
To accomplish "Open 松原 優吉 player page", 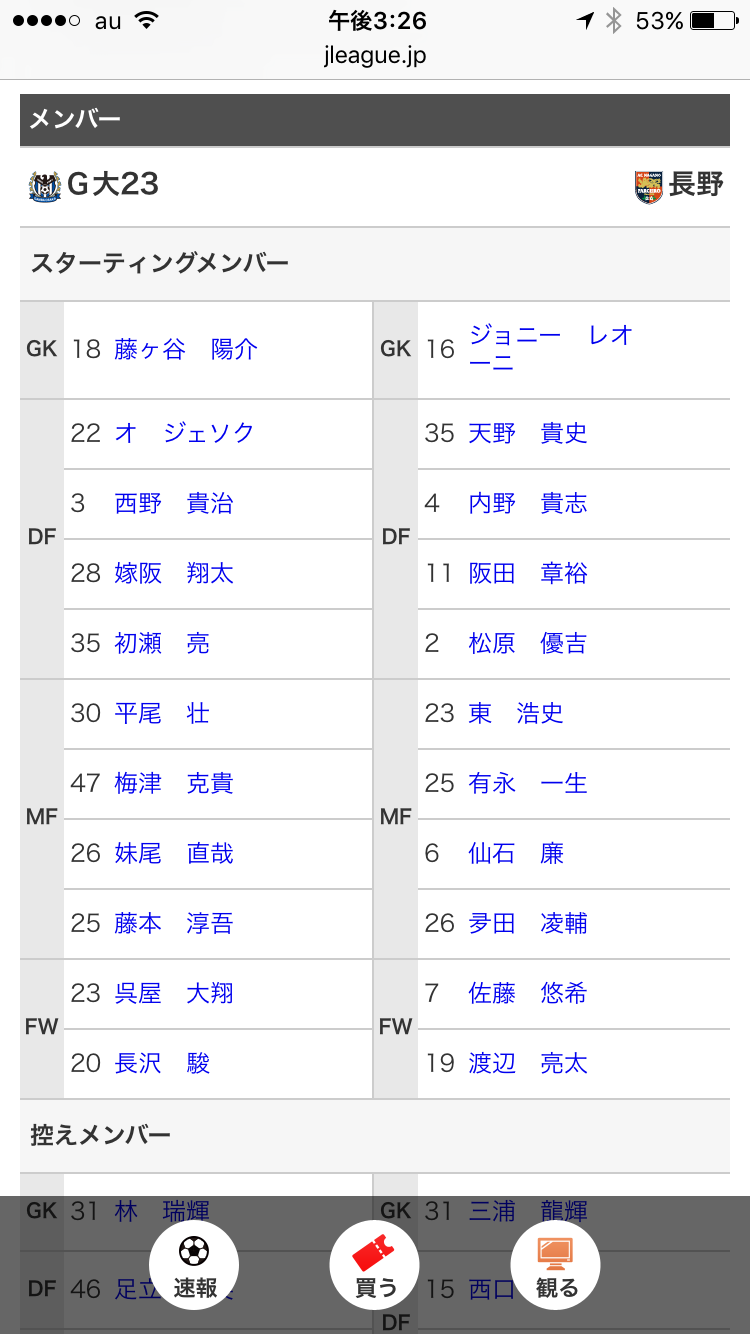I will pyautogui.click(x=527, y=643).
